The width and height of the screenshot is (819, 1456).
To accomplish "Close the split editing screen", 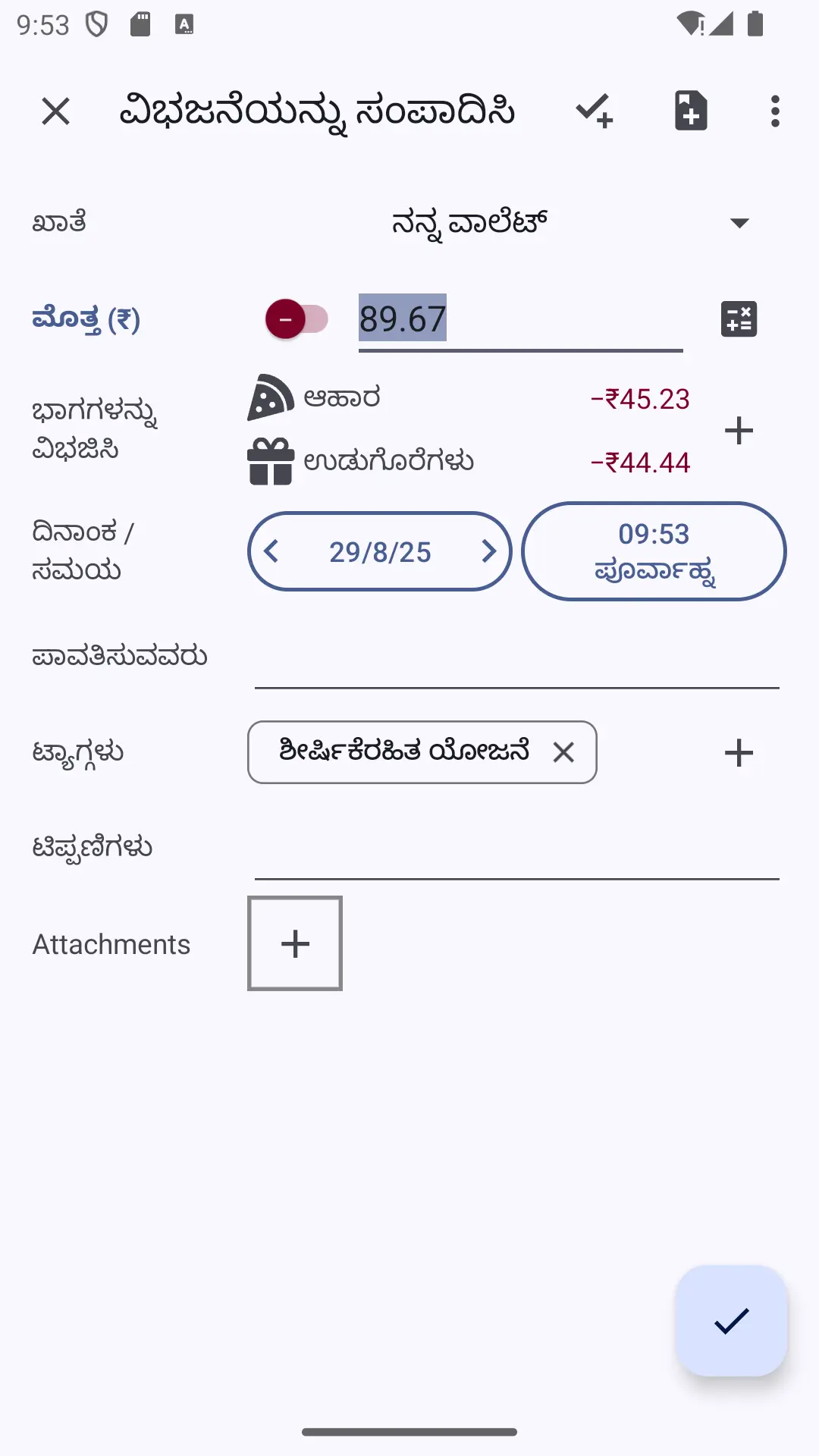I will [55, 111].
